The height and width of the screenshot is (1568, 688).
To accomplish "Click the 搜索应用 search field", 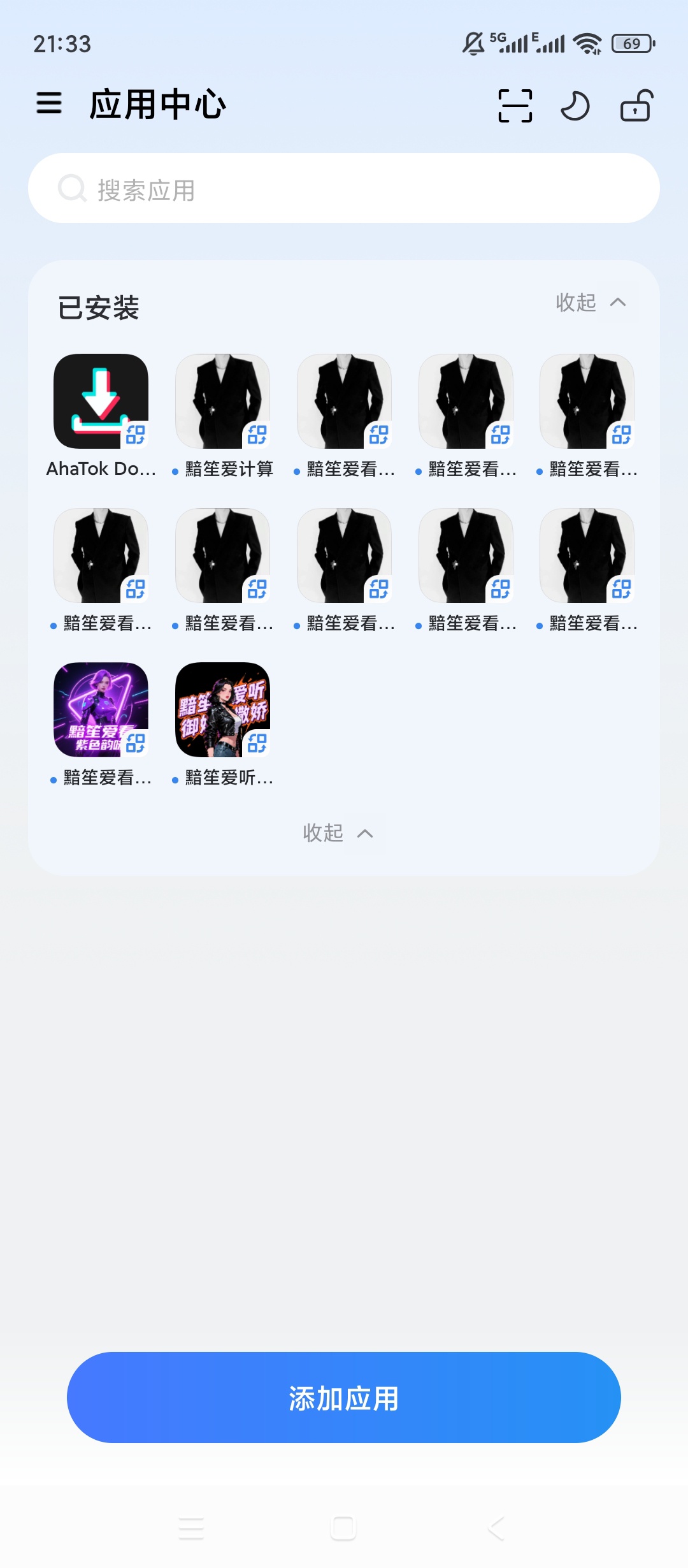I will (255, 189).
